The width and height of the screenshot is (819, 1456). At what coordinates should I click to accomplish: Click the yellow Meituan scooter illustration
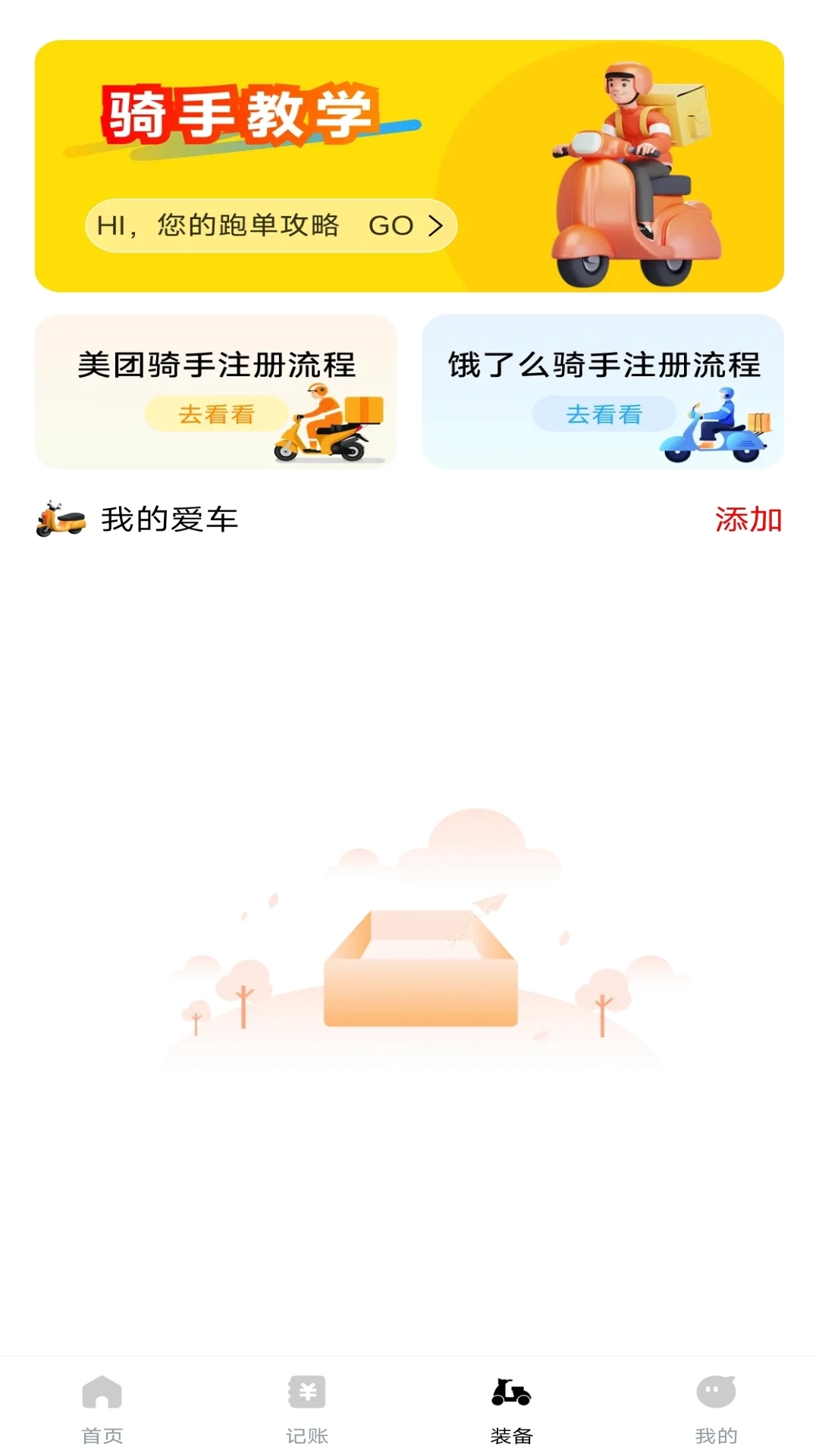coord(326,428)
